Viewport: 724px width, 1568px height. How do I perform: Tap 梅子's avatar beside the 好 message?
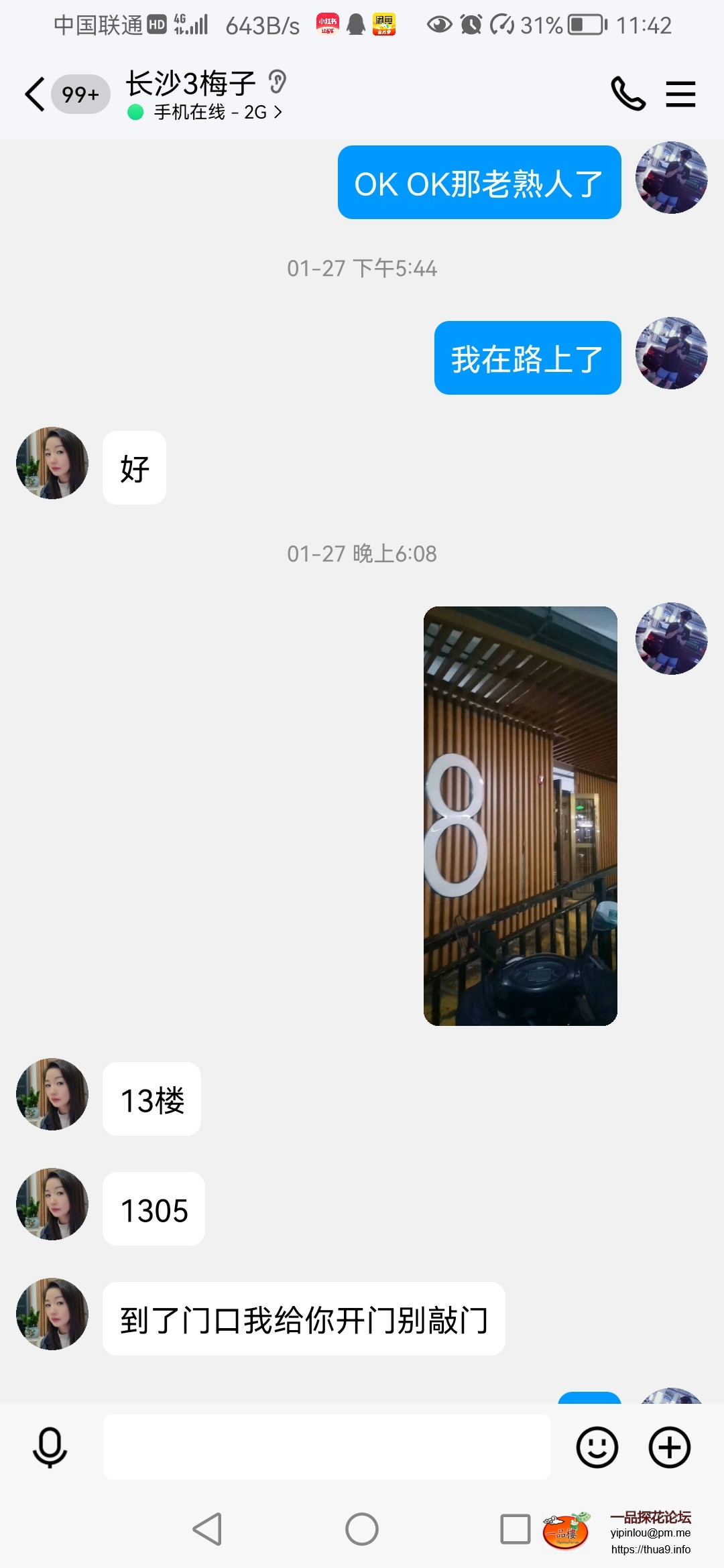(52, 464)
